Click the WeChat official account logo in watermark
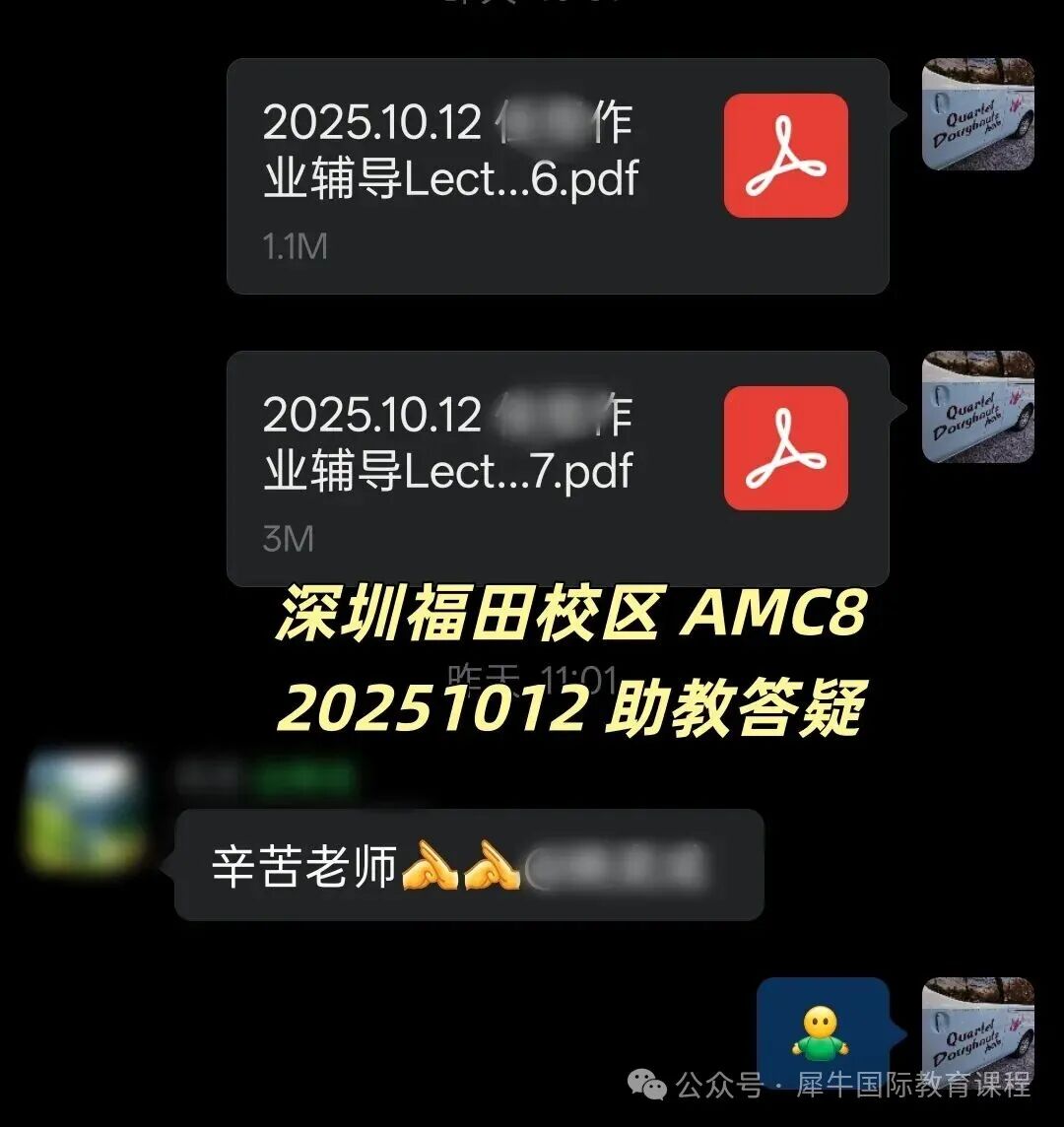1064x1127 pixels. (649, 1085)
